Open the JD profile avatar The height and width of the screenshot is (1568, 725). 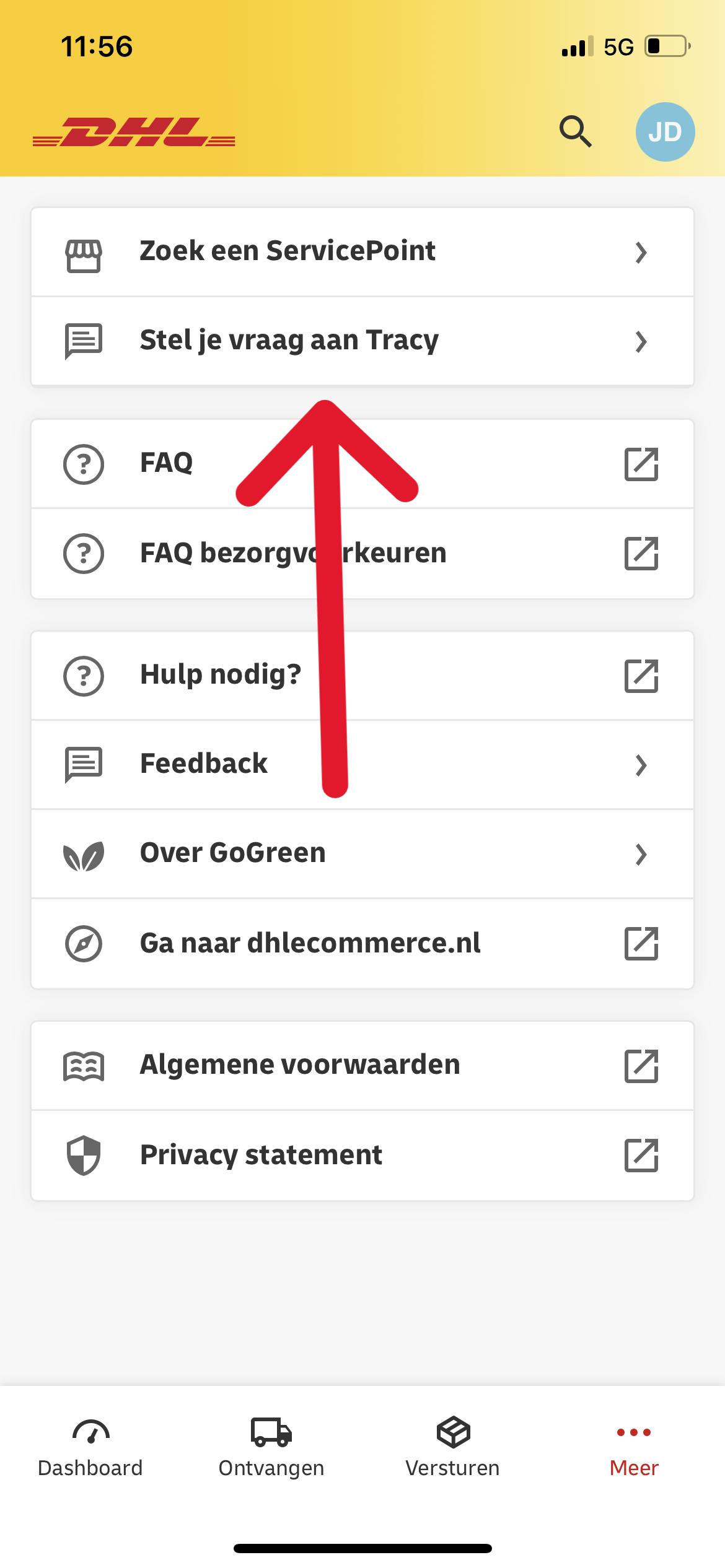point(665,132)
